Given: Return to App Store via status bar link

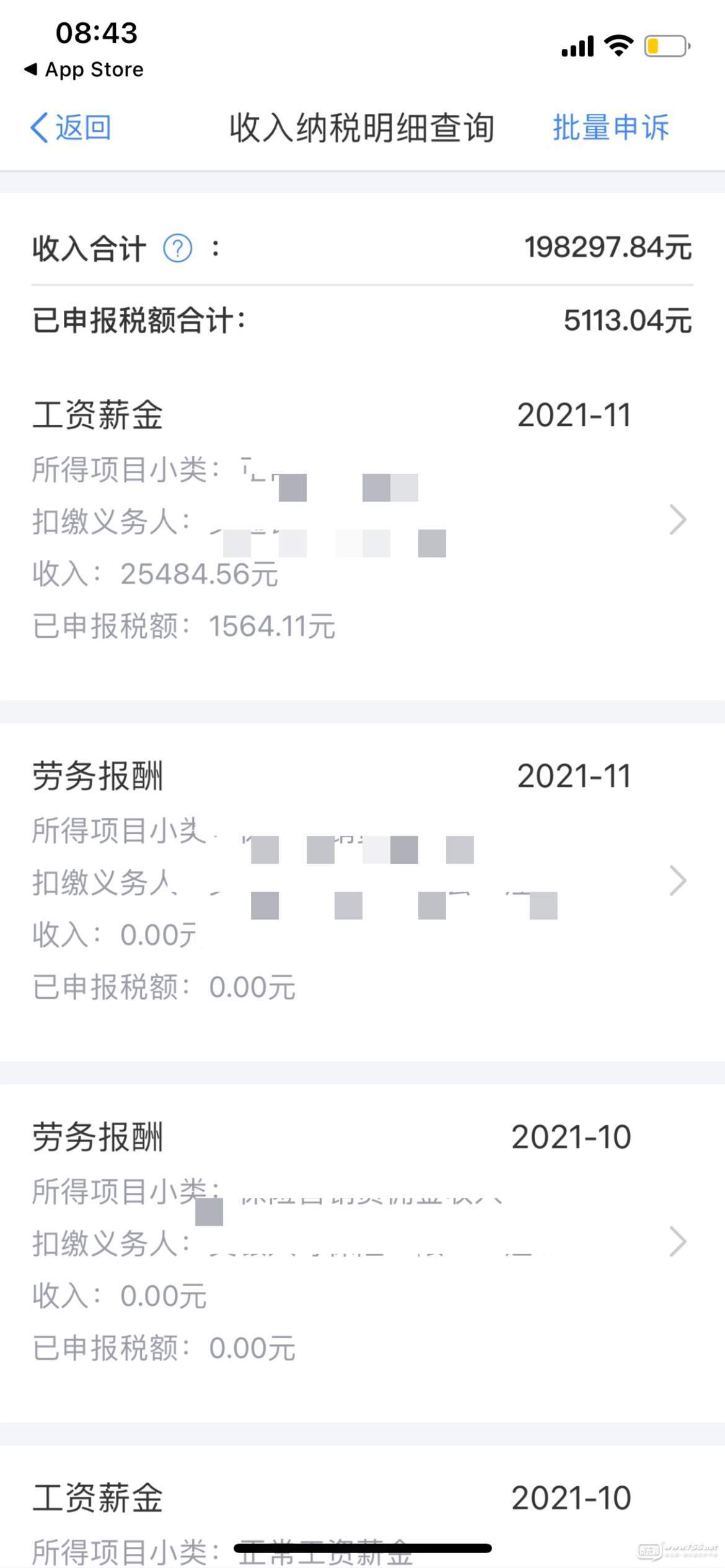Looking at the screenshot, I should tap(84, 69).
